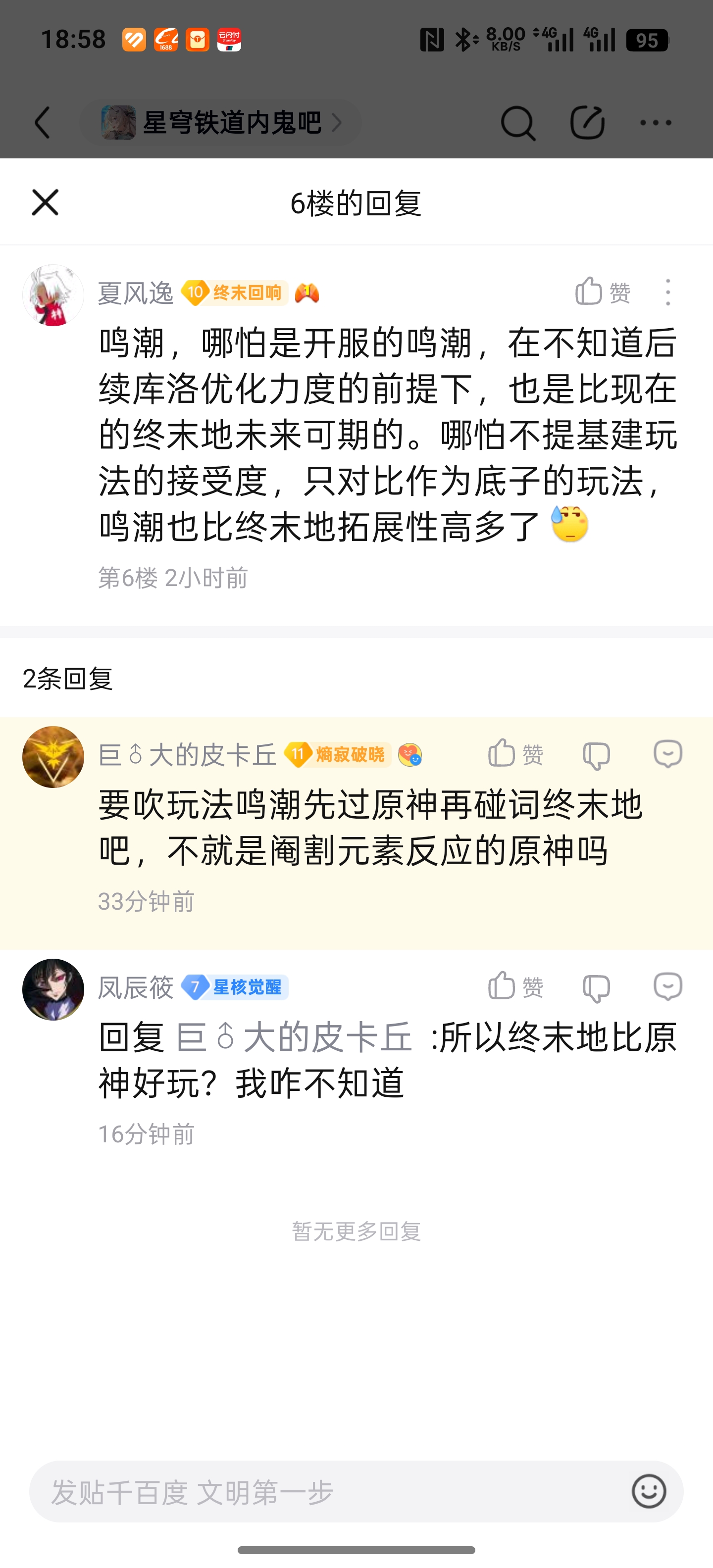
Task: Dislike 巨♂大的皮卡丘's reply
Action: (596, 755)
